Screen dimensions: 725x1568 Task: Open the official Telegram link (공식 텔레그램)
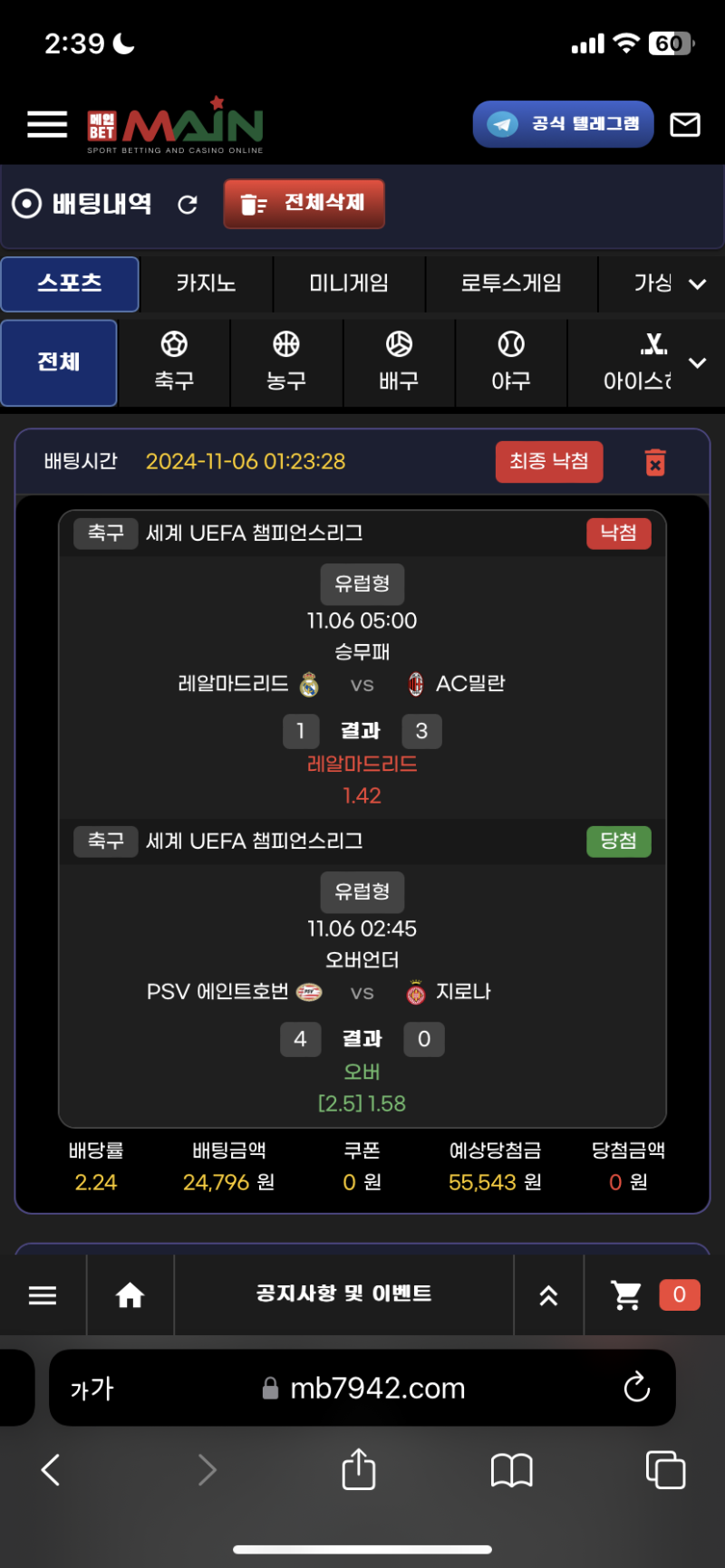563,124
